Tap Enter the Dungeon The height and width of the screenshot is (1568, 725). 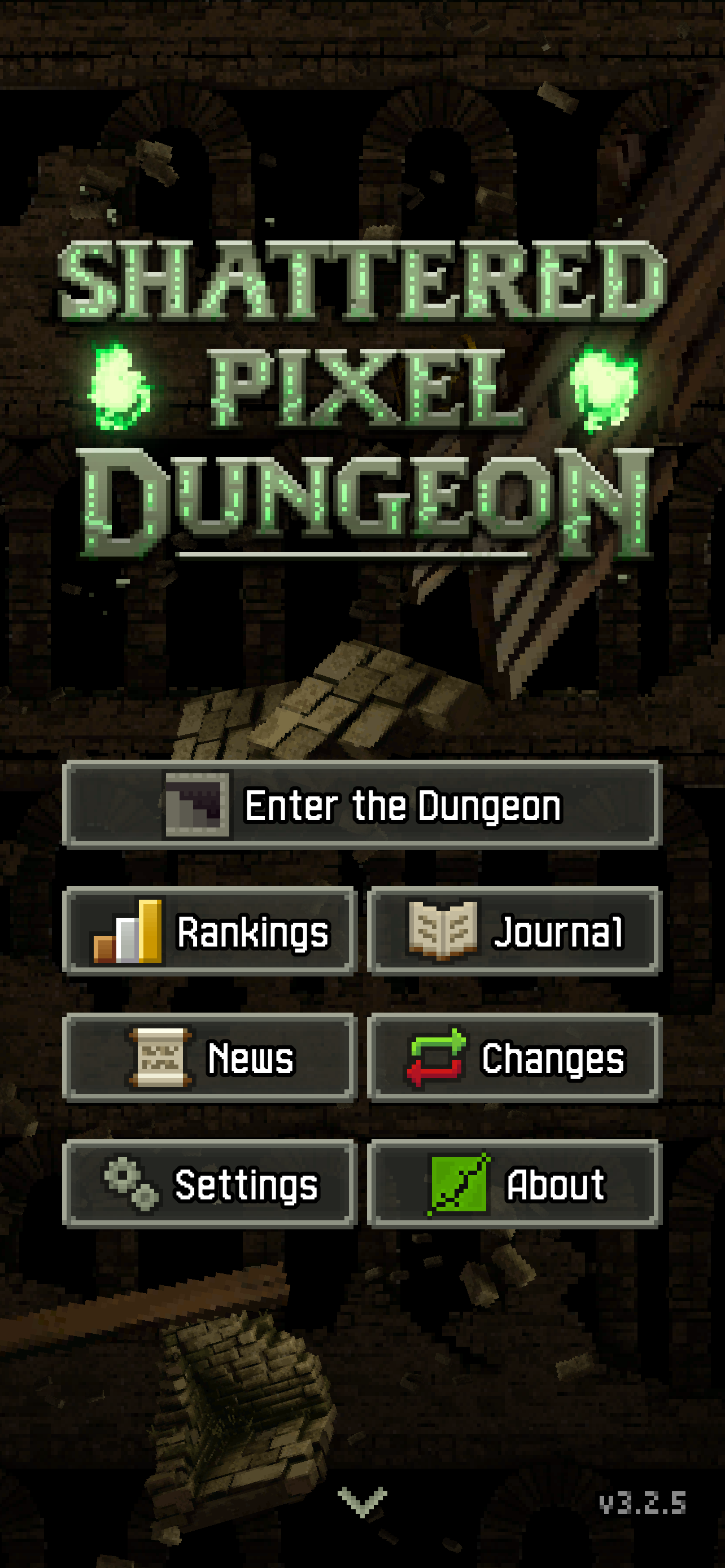tap(361, 805)
